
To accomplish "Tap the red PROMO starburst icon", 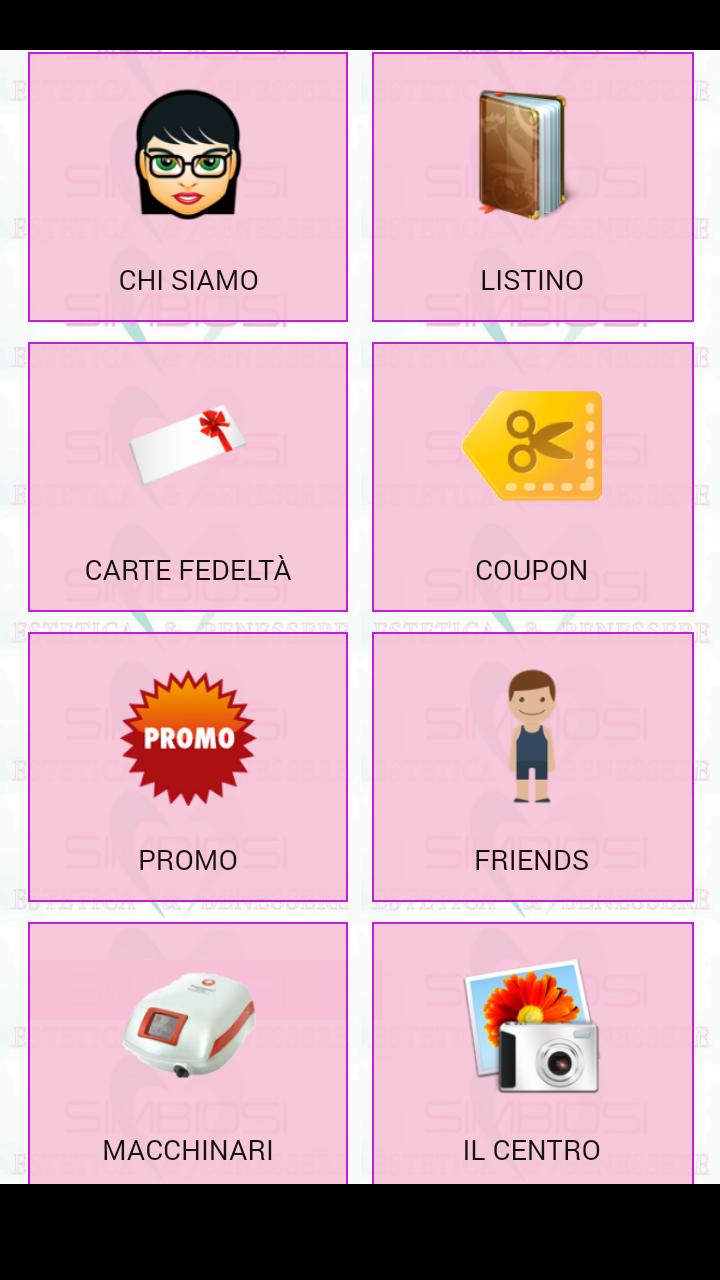I will coord(187,735).
